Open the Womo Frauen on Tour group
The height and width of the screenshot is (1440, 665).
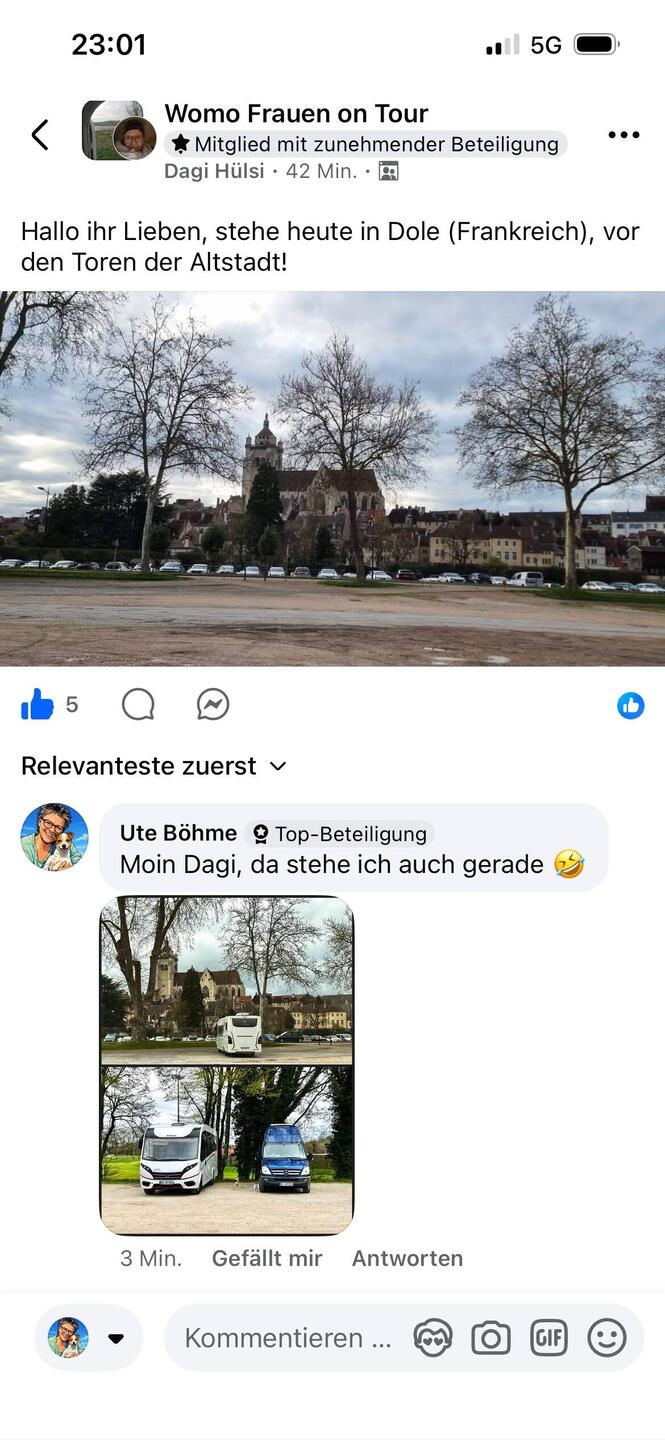tap(296, 113)
